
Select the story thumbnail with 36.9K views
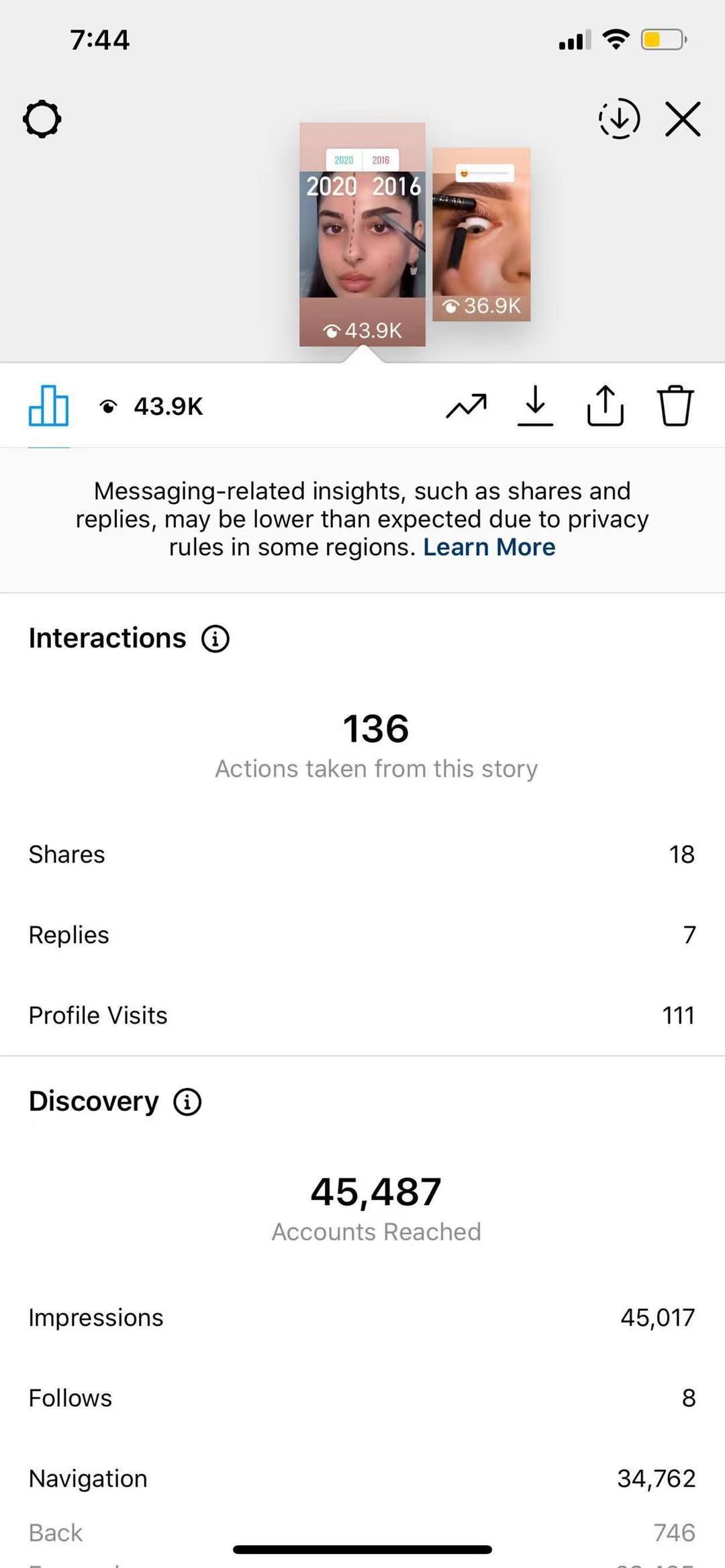(x=481, y=234)
